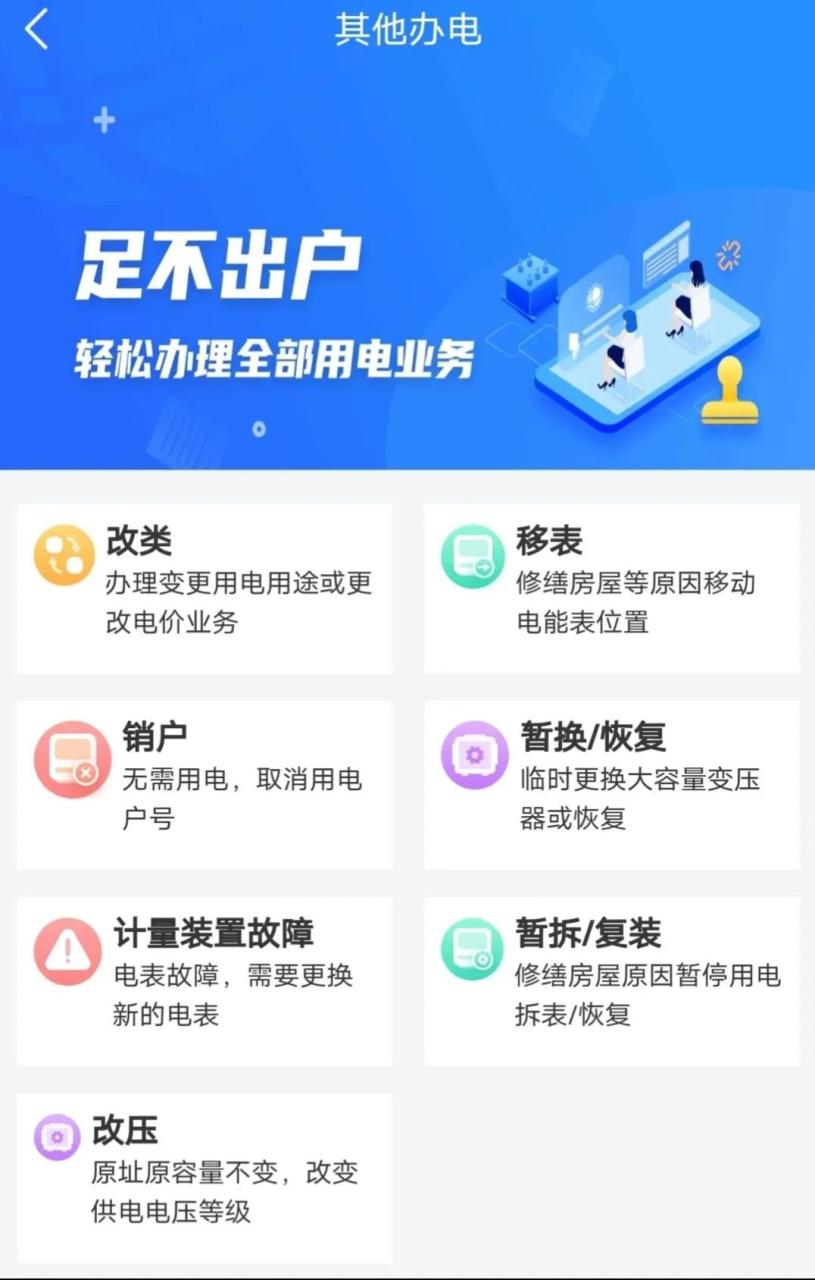Go back using the top-left arrow

pyautogui.click(x=37, y=30)
